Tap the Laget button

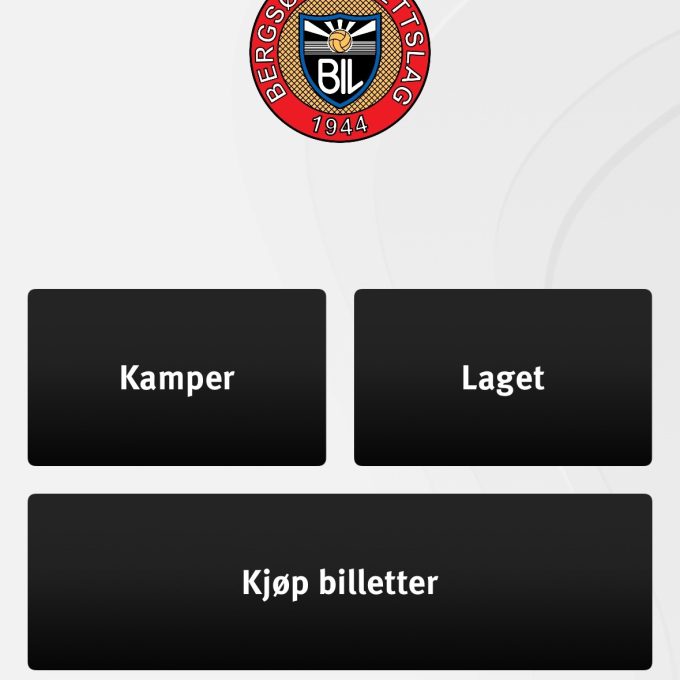pos(503,378)
